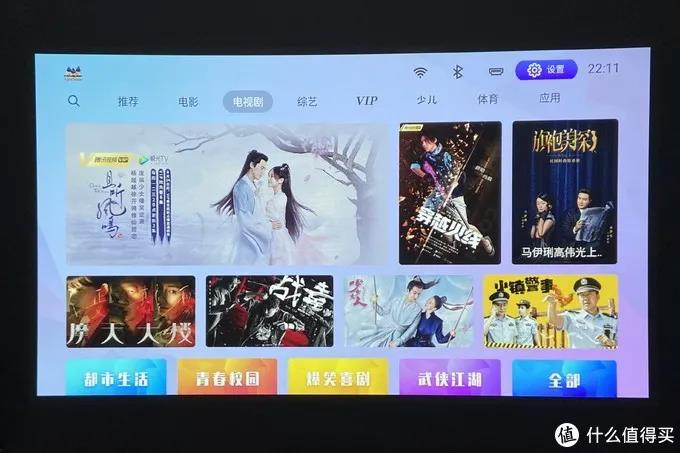The width and height of the screenshot is (680, 453).
Task: Switch to the 电影 tab
Action: (188, 101)
